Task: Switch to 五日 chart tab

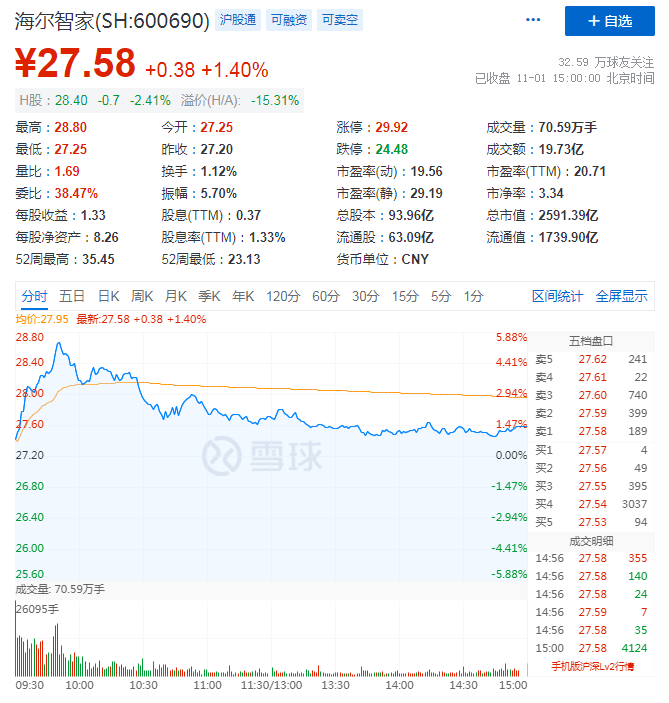Action: tap(72, 296)
